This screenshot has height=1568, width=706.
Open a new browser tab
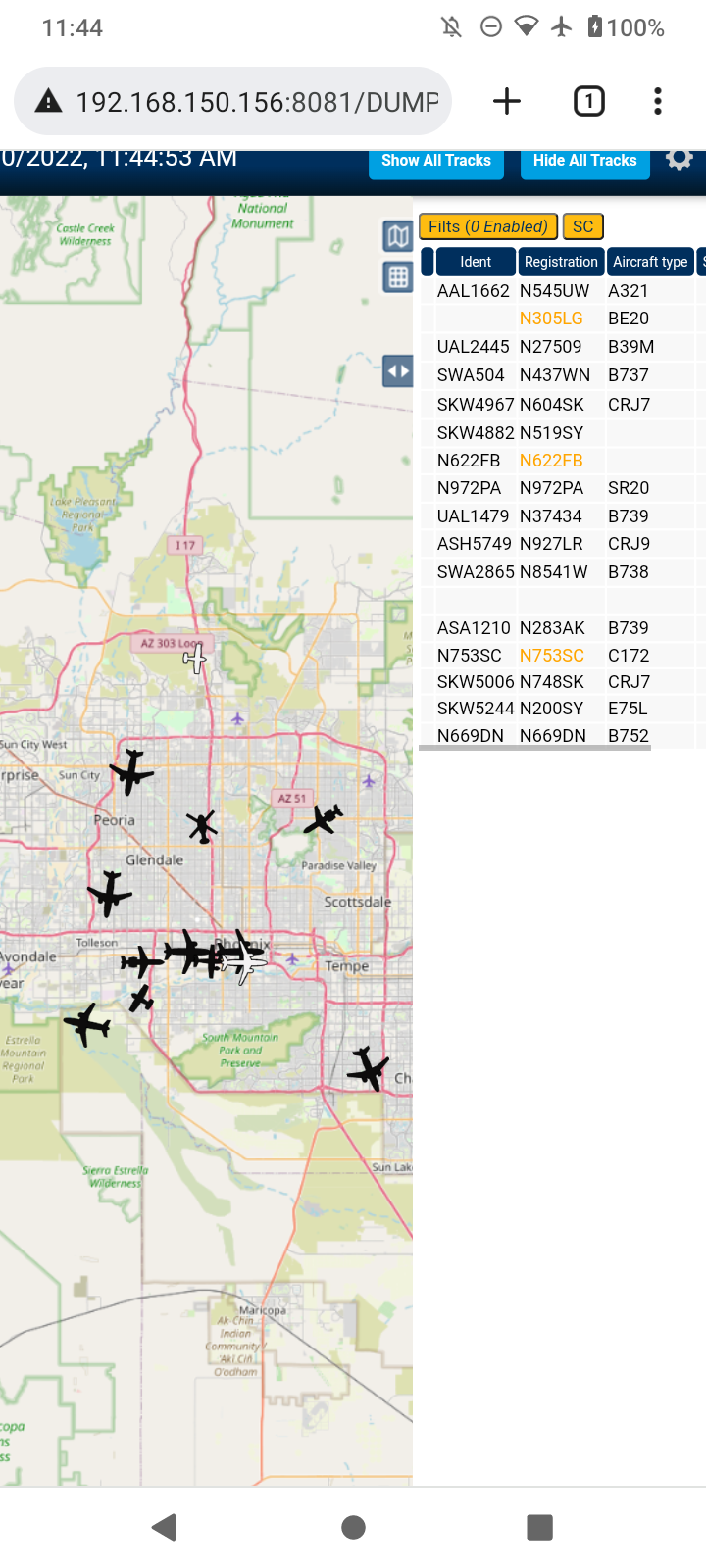click(507, 101)
